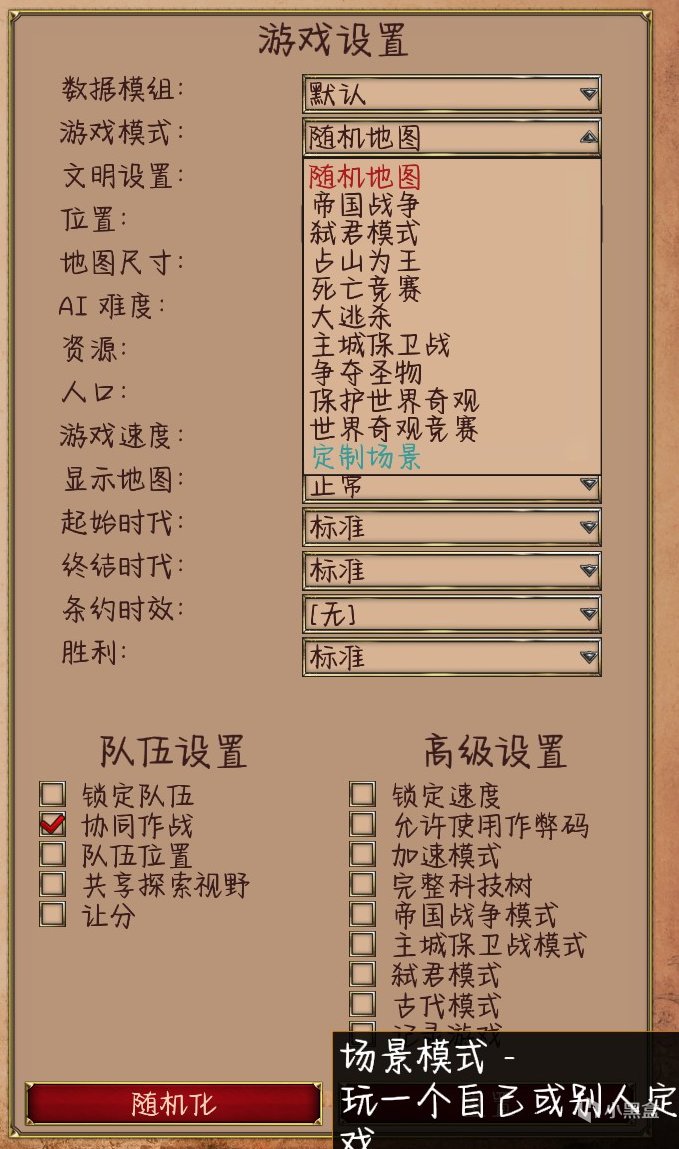
Task: Enable the 锁定队伍 checkbox
Action: (x=53, y=795)
